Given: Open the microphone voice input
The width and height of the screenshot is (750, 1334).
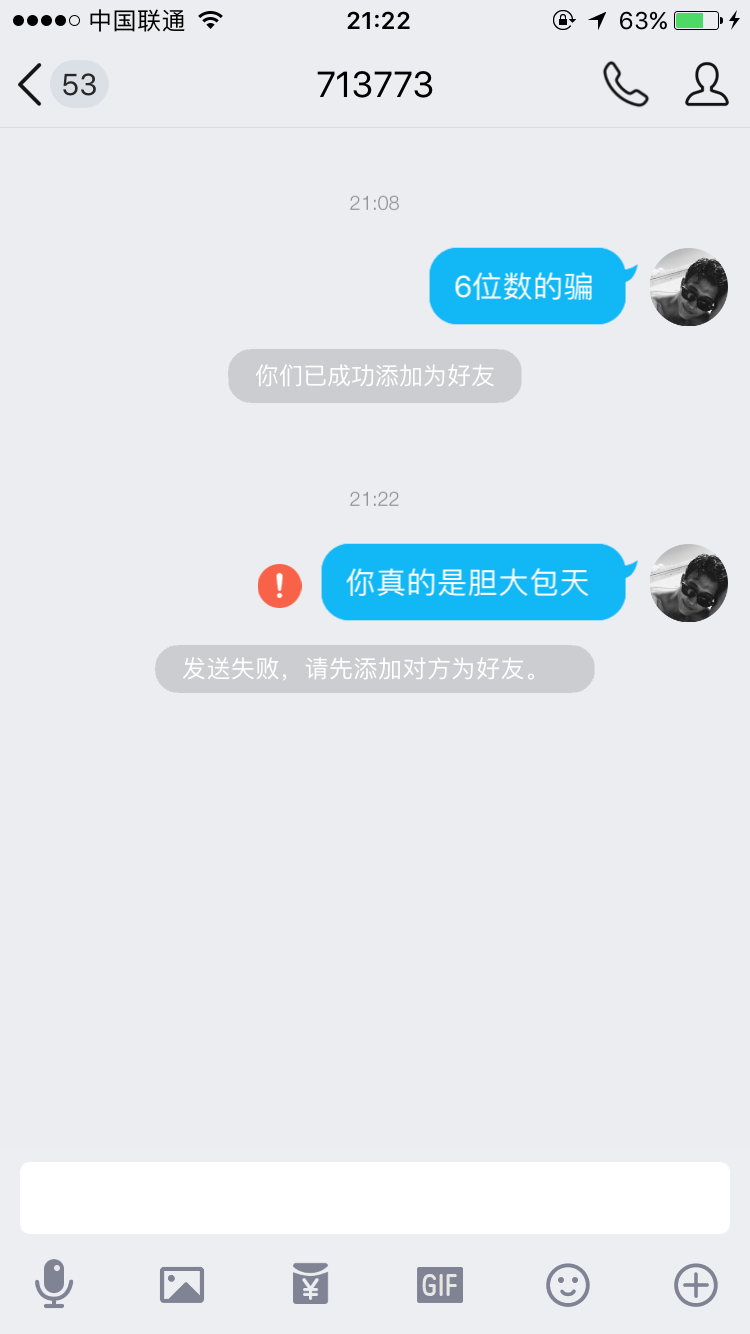Looking at the screenshot, I should pos(54,1284).
